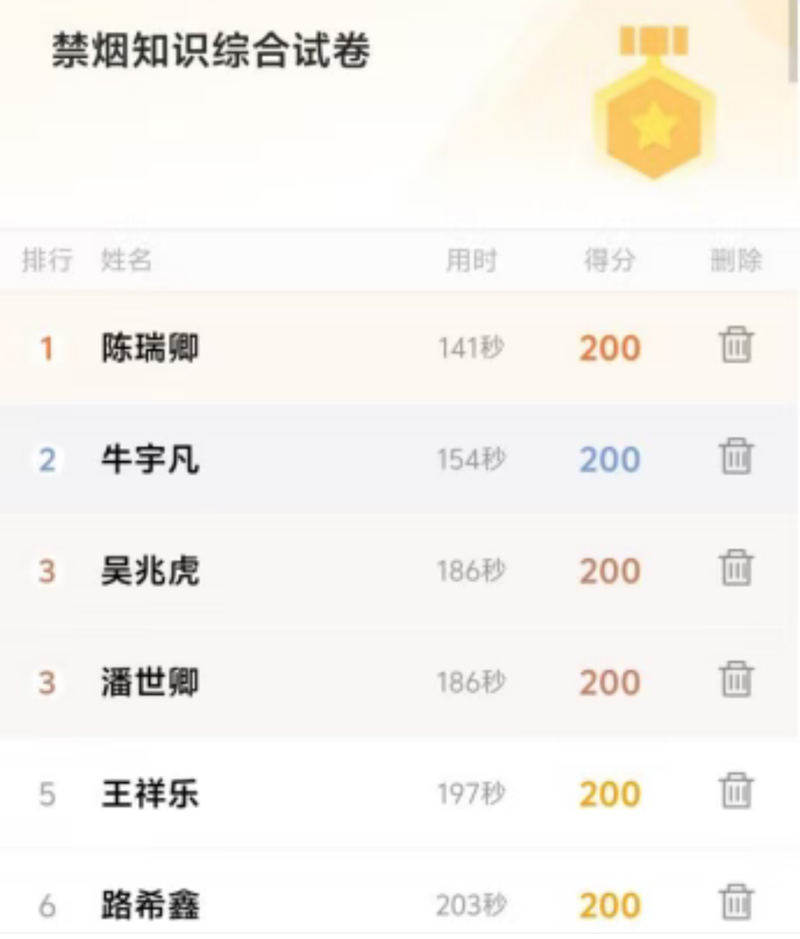Delete 王祥乐's ranking entry
Viewport: 800px width, 939px height.
[x=736, y=791]
